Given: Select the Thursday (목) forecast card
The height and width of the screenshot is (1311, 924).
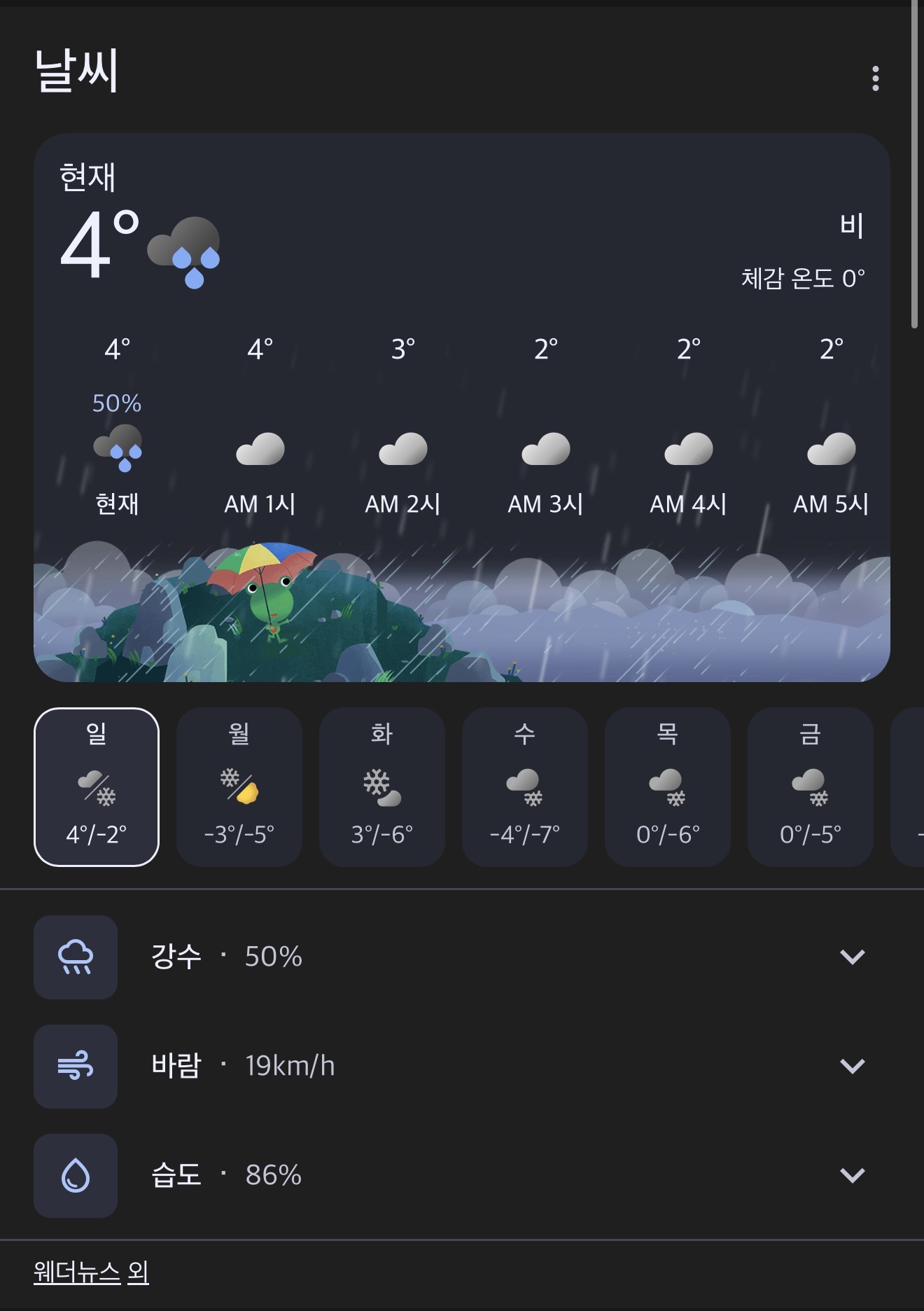Looking at the screenshot, I should point(668,786).
